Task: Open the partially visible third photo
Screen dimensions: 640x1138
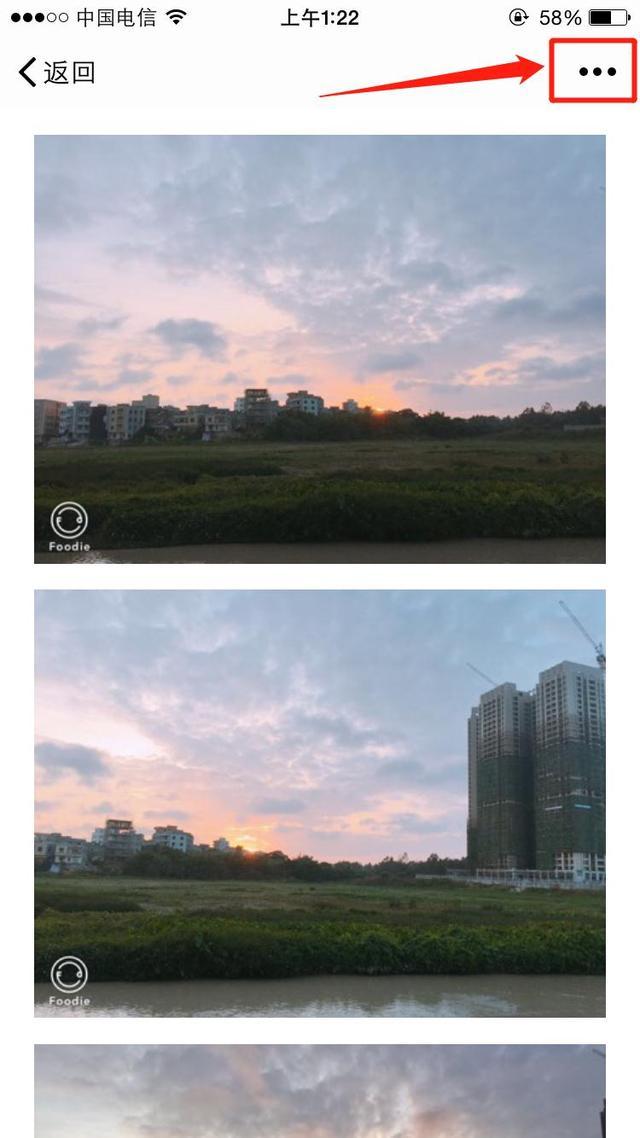Action: 320,1091
